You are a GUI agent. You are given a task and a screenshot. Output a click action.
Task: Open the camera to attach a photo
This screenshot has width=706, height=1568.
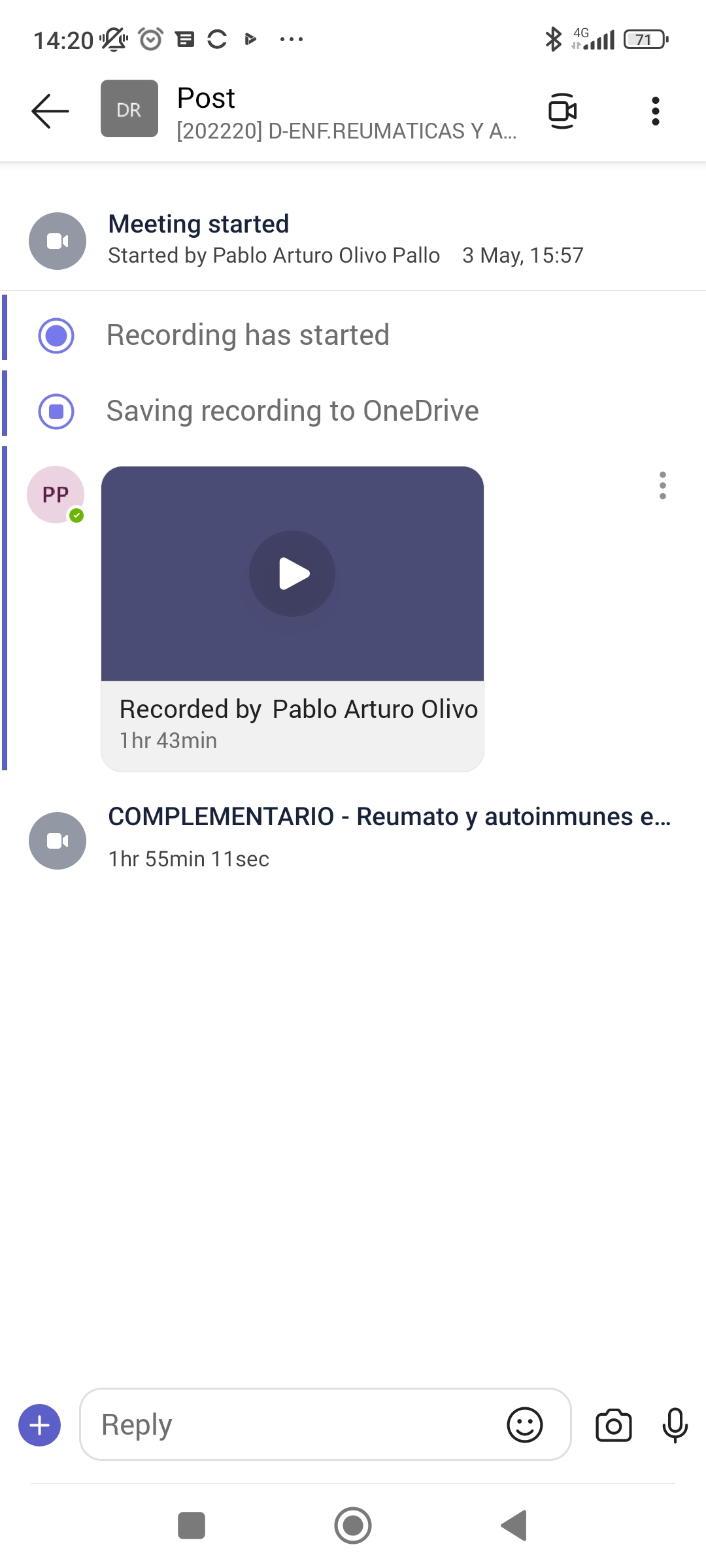coord(613,1425)
